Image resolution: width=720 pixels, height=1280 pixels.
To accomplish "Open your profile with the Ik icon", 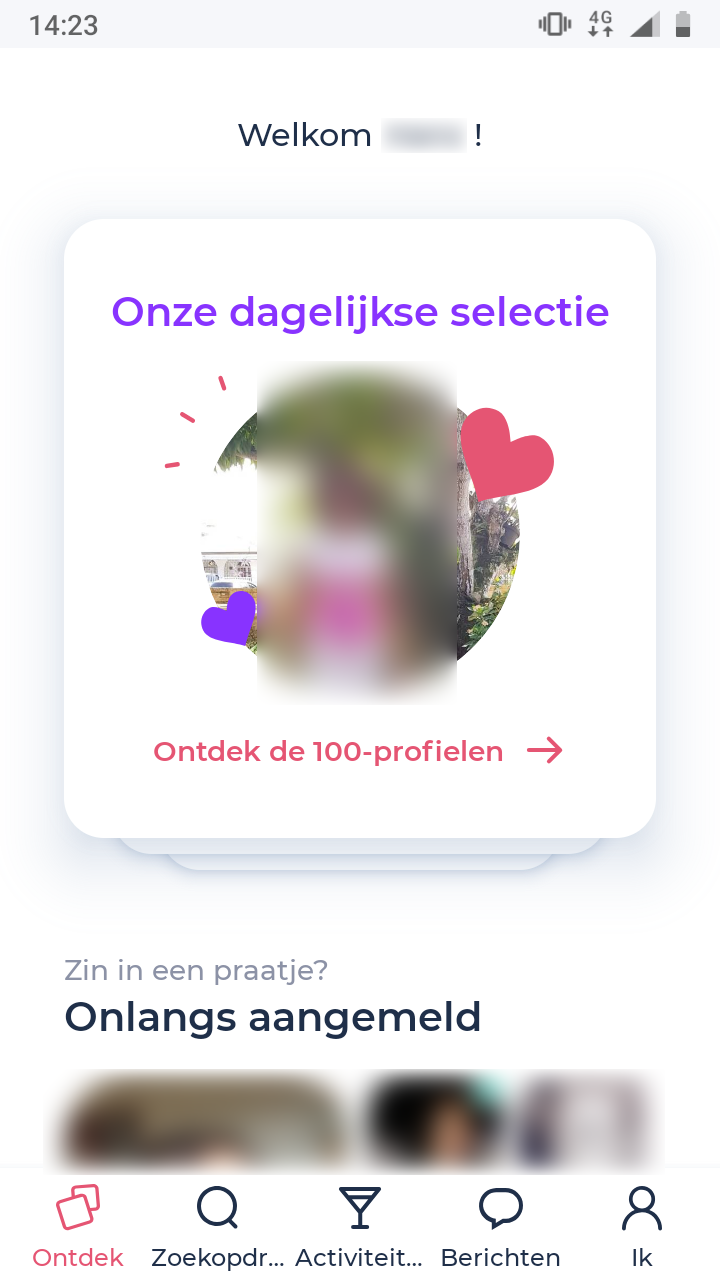I will point(641,1208).
